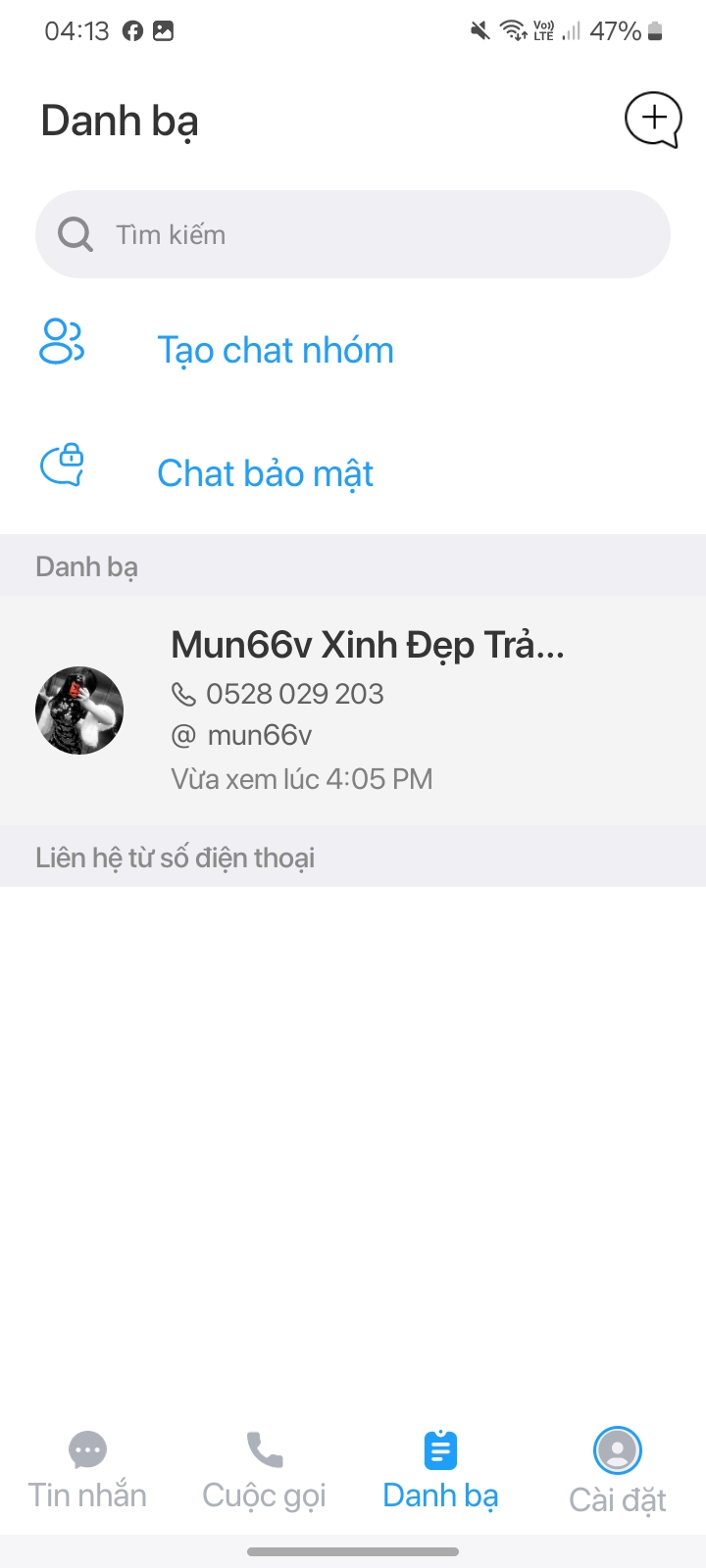Switch to the Cuộc gọi tab
Screen dimensions: 706x1568
click(x=264, y=1470)
